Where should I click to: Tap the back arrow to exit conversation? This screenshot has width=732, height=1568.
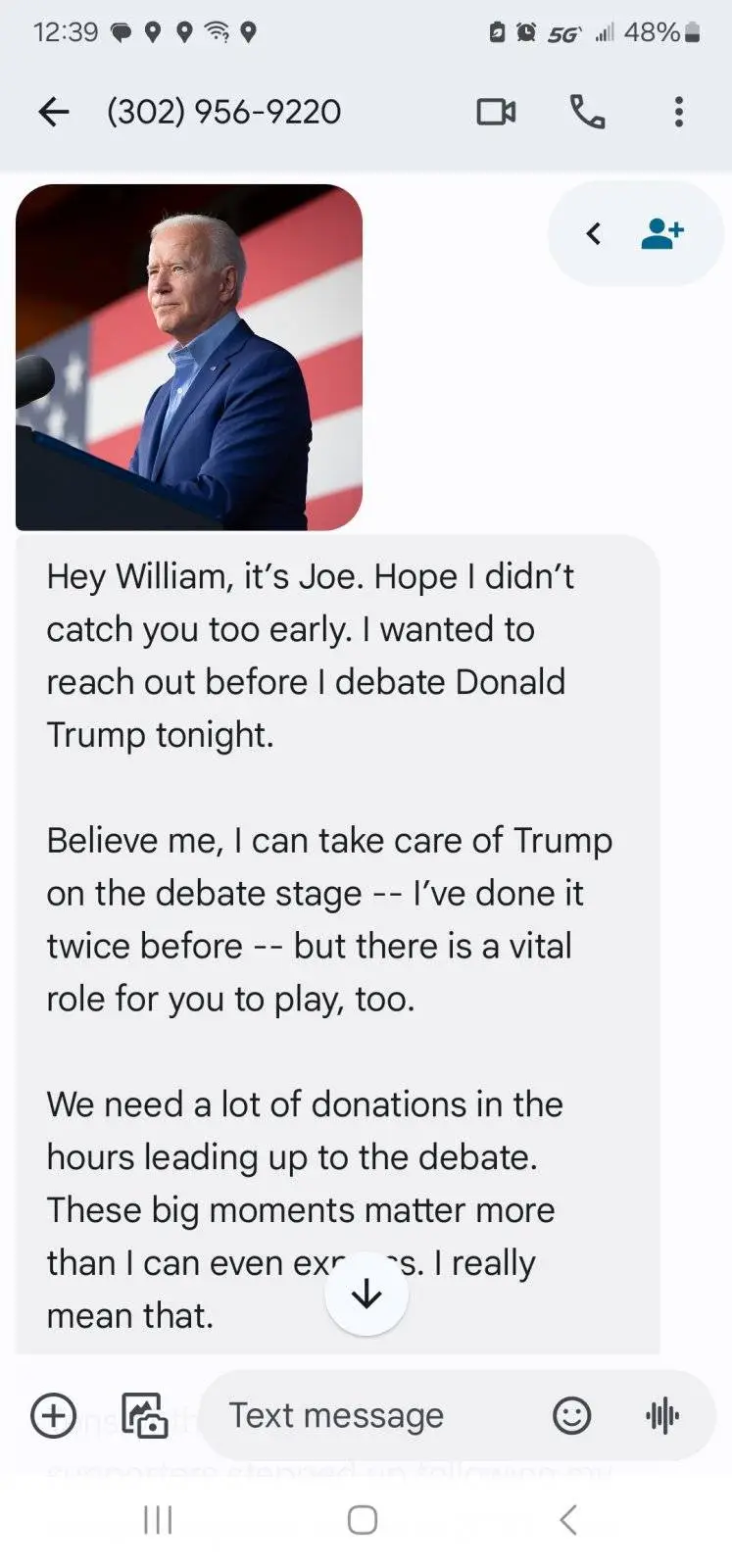pos(54,112)
